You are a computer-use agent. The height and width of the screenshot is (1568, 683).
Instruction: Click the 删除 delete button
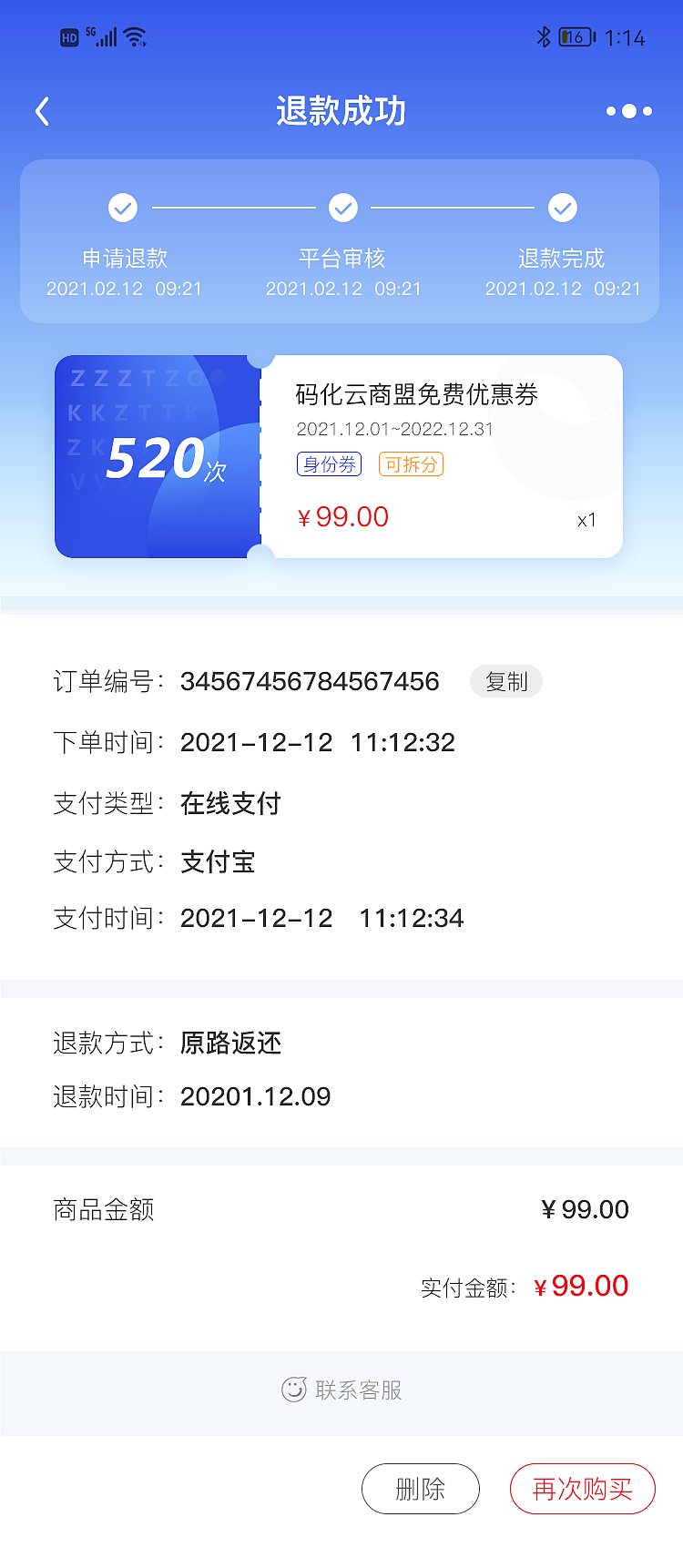click(420, 1489)
